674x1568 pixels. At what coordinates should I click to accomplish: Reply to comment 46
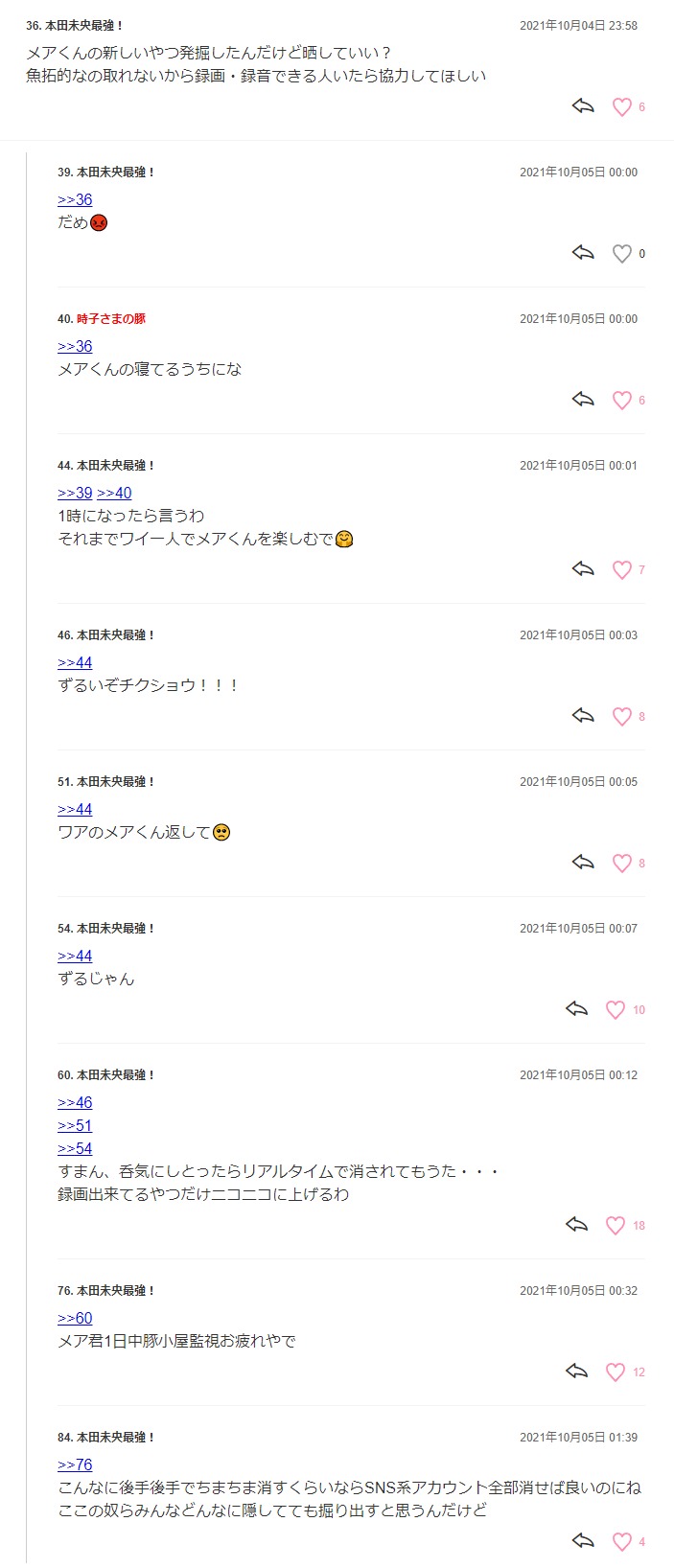tap(583, 716)
